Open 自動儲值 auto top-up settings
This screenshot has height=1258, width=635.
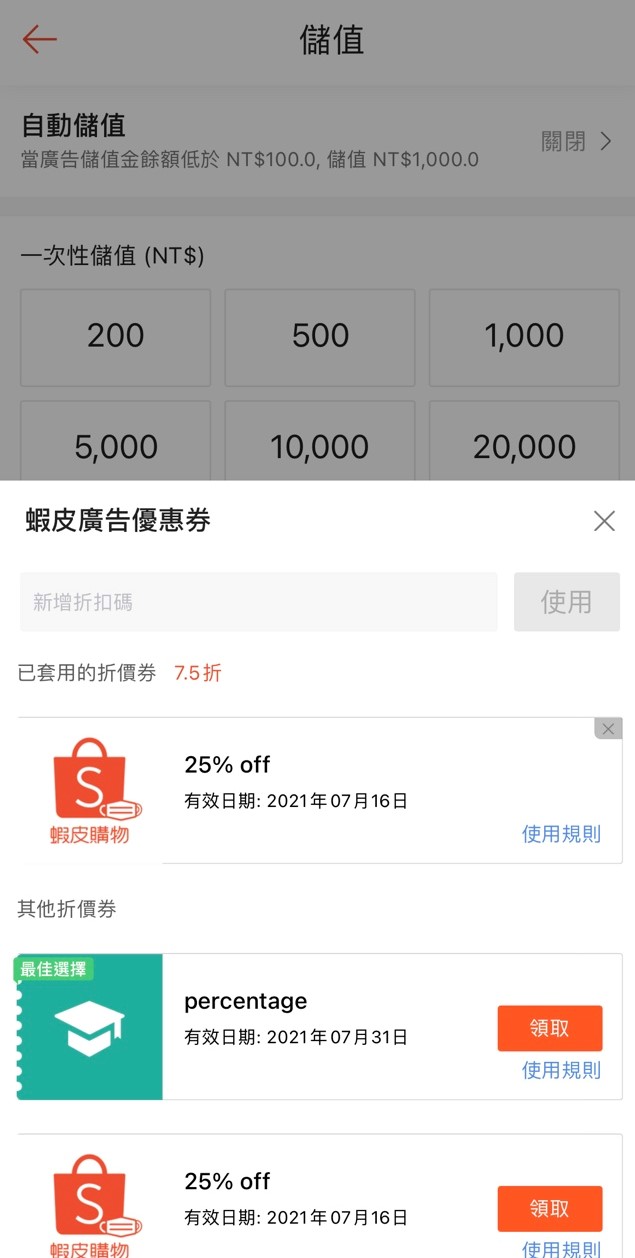tap(317, 141)
